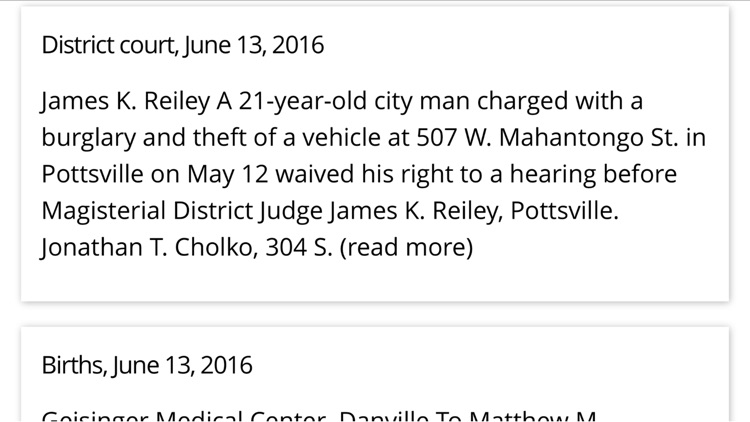The image size is (750, 422).
Task: Open the Births, June 13, 2016 article
Action: tap(147, 366)
